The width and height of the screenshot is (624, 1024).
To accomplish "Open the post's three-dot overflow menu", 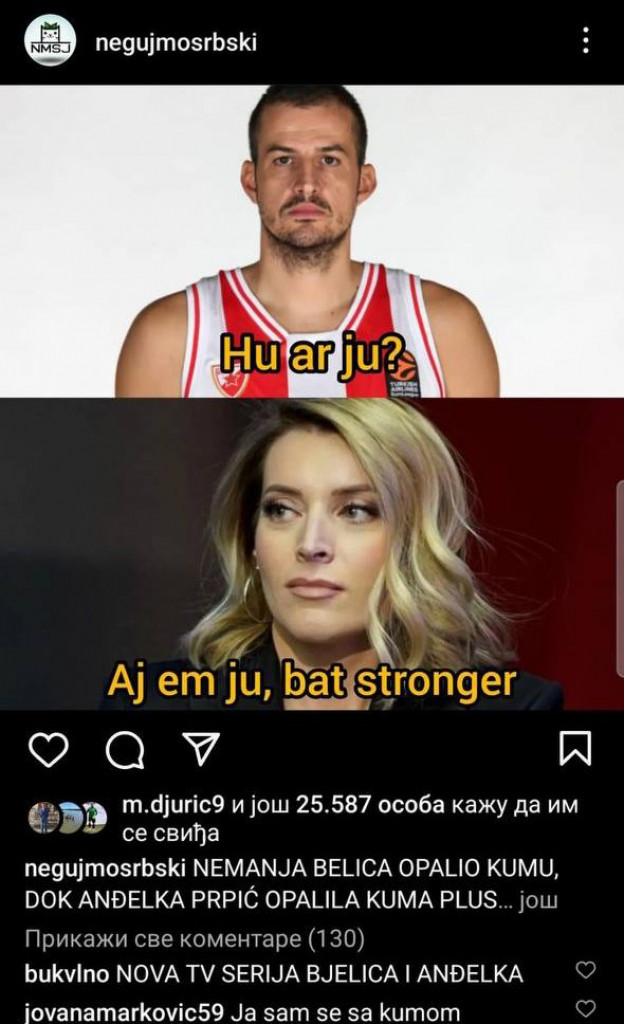I will click(x=586, y=41).
